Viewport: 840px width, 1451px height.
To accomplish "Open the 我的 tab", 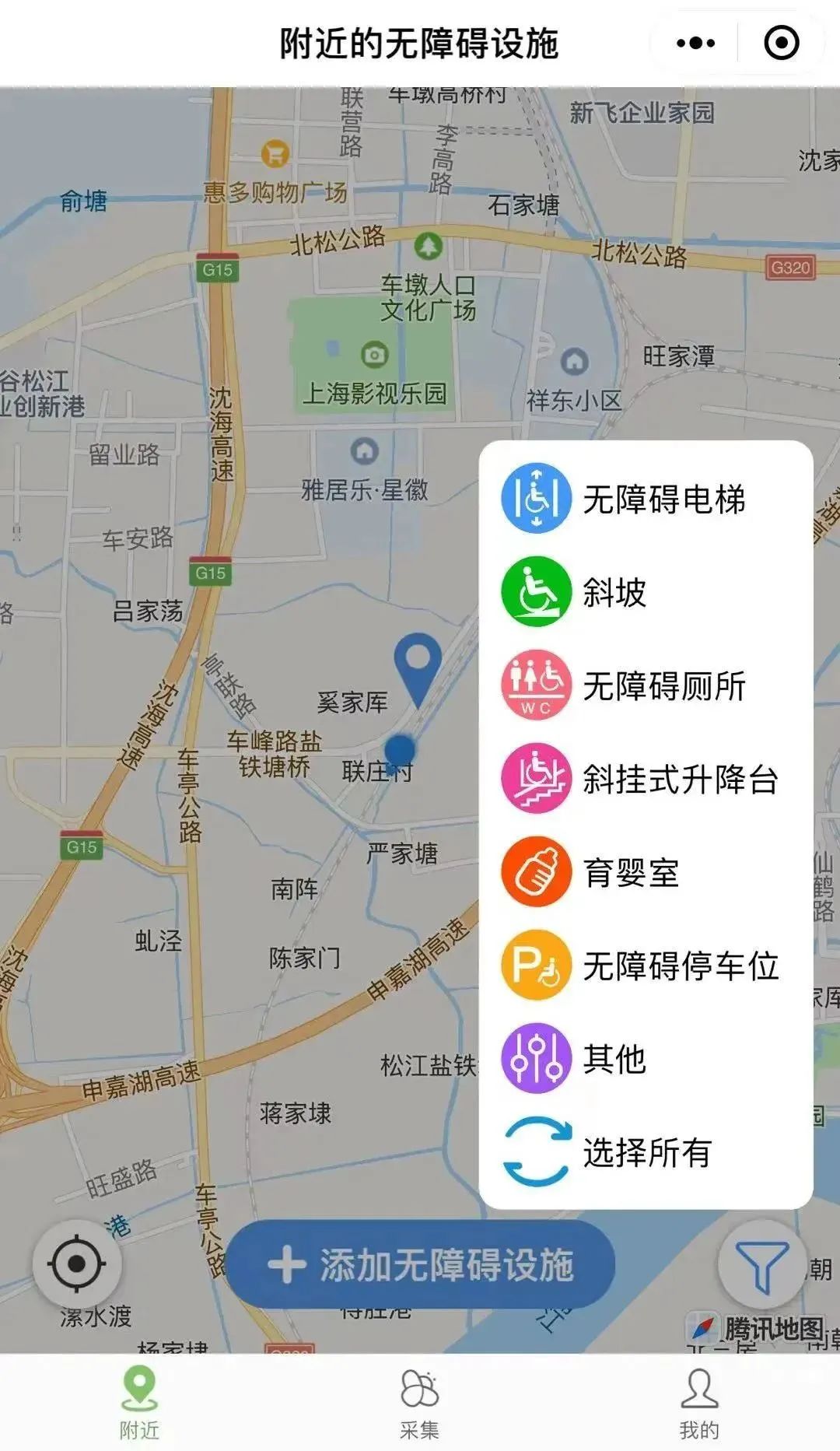I will 699,1404.
